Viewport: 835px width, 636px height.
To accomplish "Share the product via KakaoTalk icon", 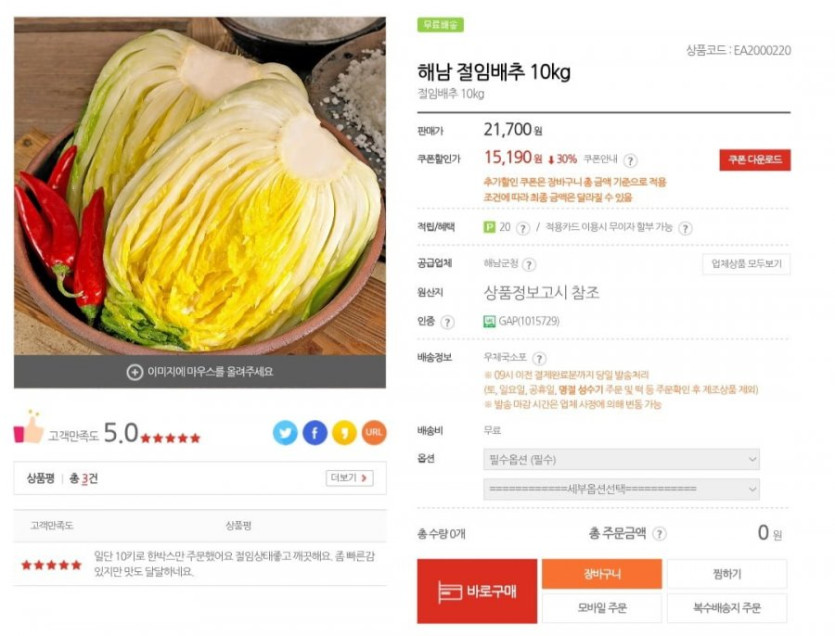I will (x=344, y=432).
